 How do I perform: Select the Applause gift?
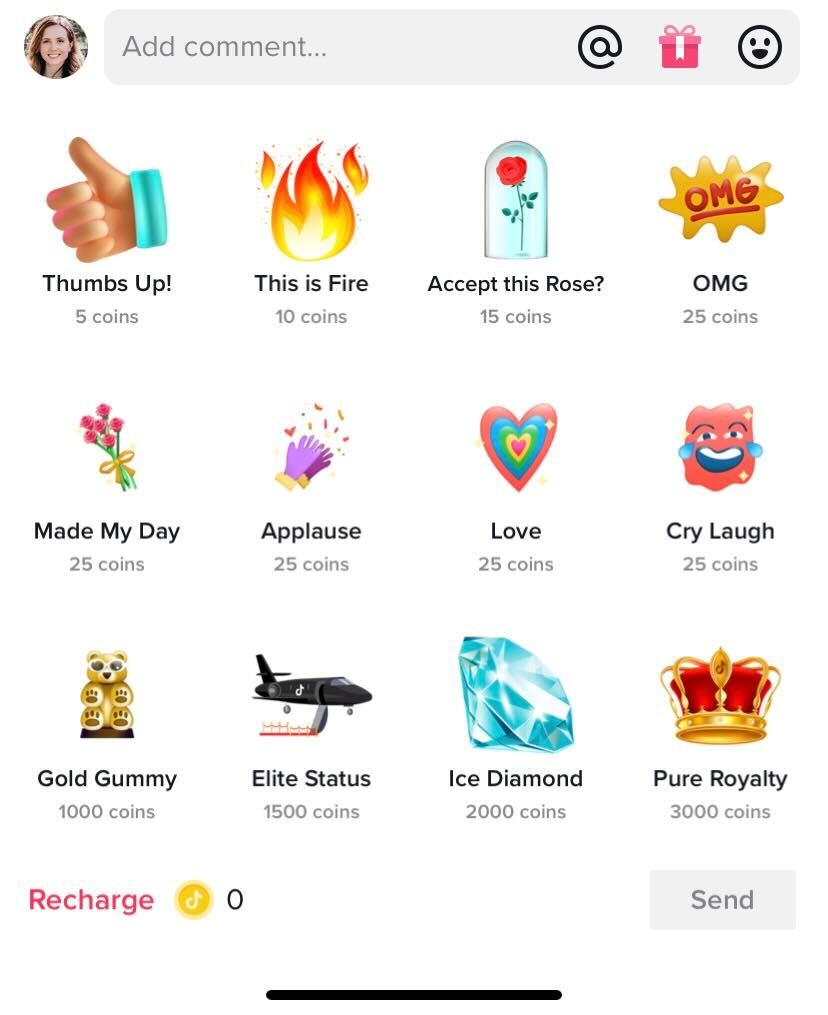point(311,447)
